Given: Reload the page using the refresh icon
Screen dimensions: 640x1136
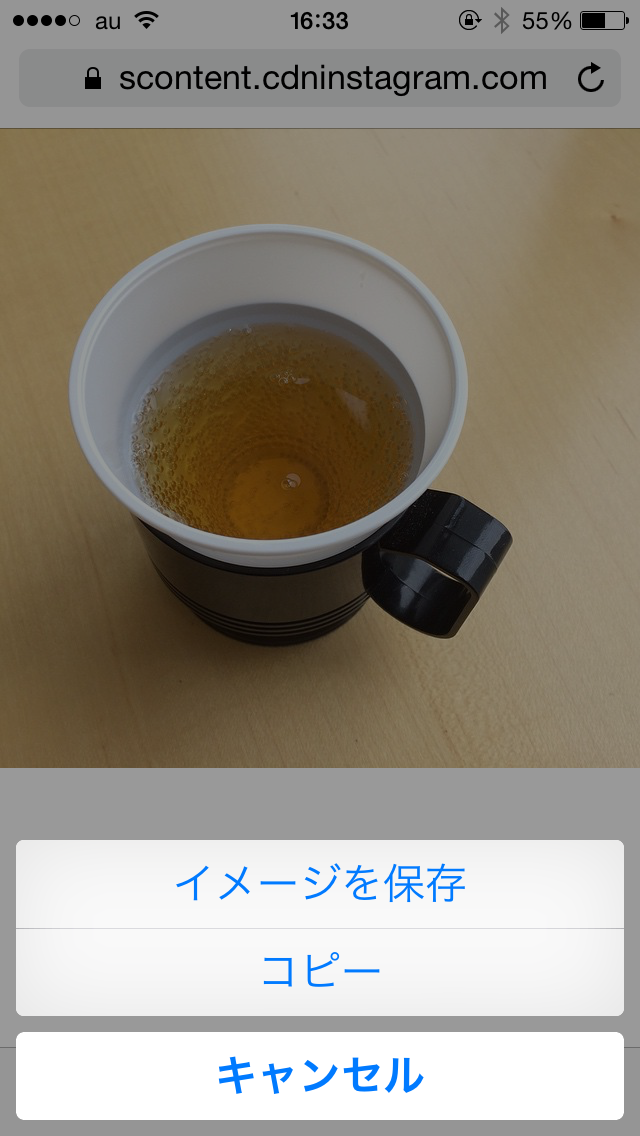Looking at the screenshot, I should point(591,78).
